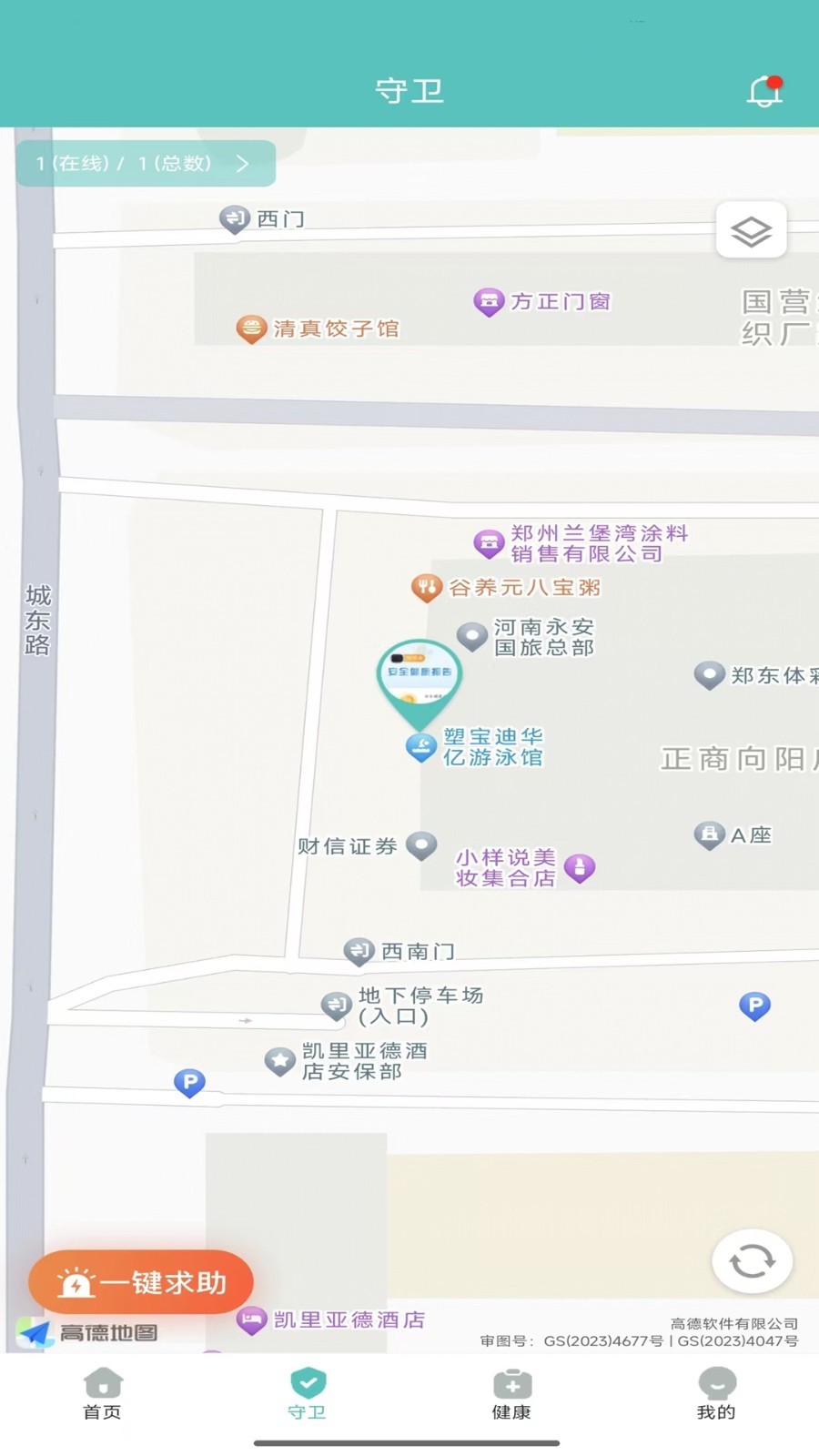The width and height of the screenshot is (819, 1456).
Task: Switch to the 我的 tab
Action: pyautogui.click(x=716, y=1394)
